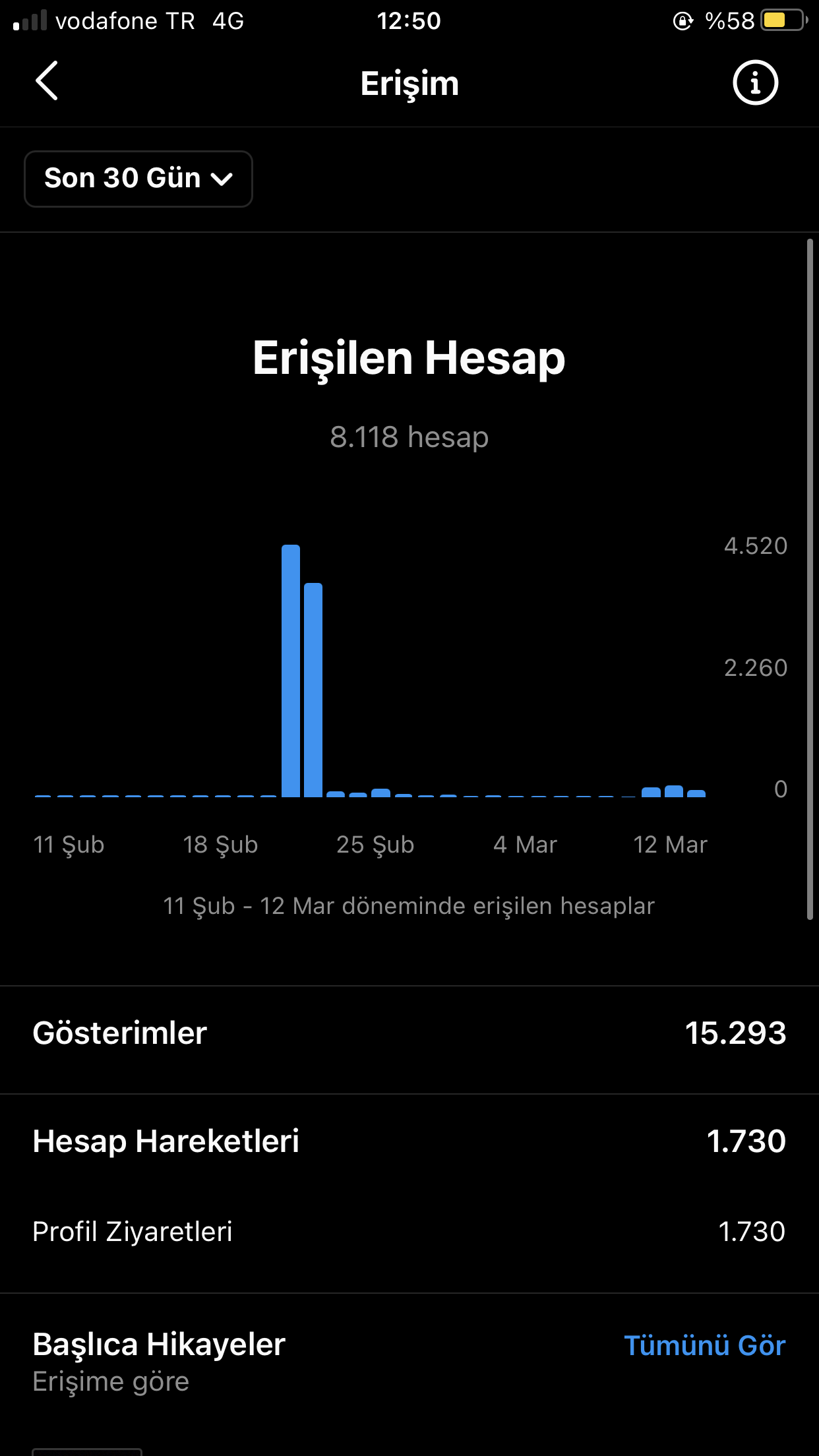
Task: Open the Son 30 Gün period dropdown
Action: click(x=138, y=179)
